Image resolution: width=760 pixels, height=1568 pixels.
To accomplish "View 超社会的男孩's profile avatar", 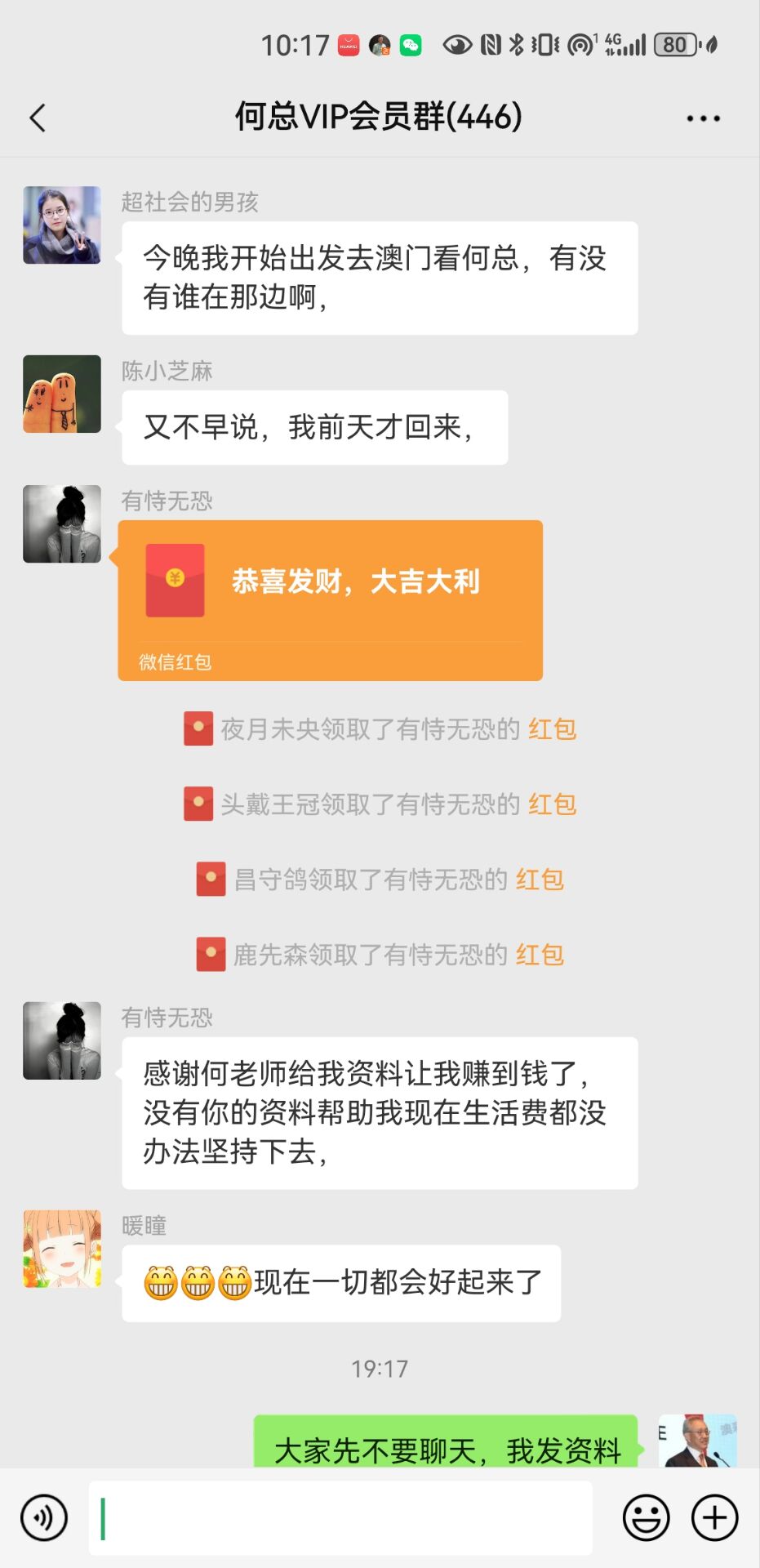I will [x=62, y=225].
